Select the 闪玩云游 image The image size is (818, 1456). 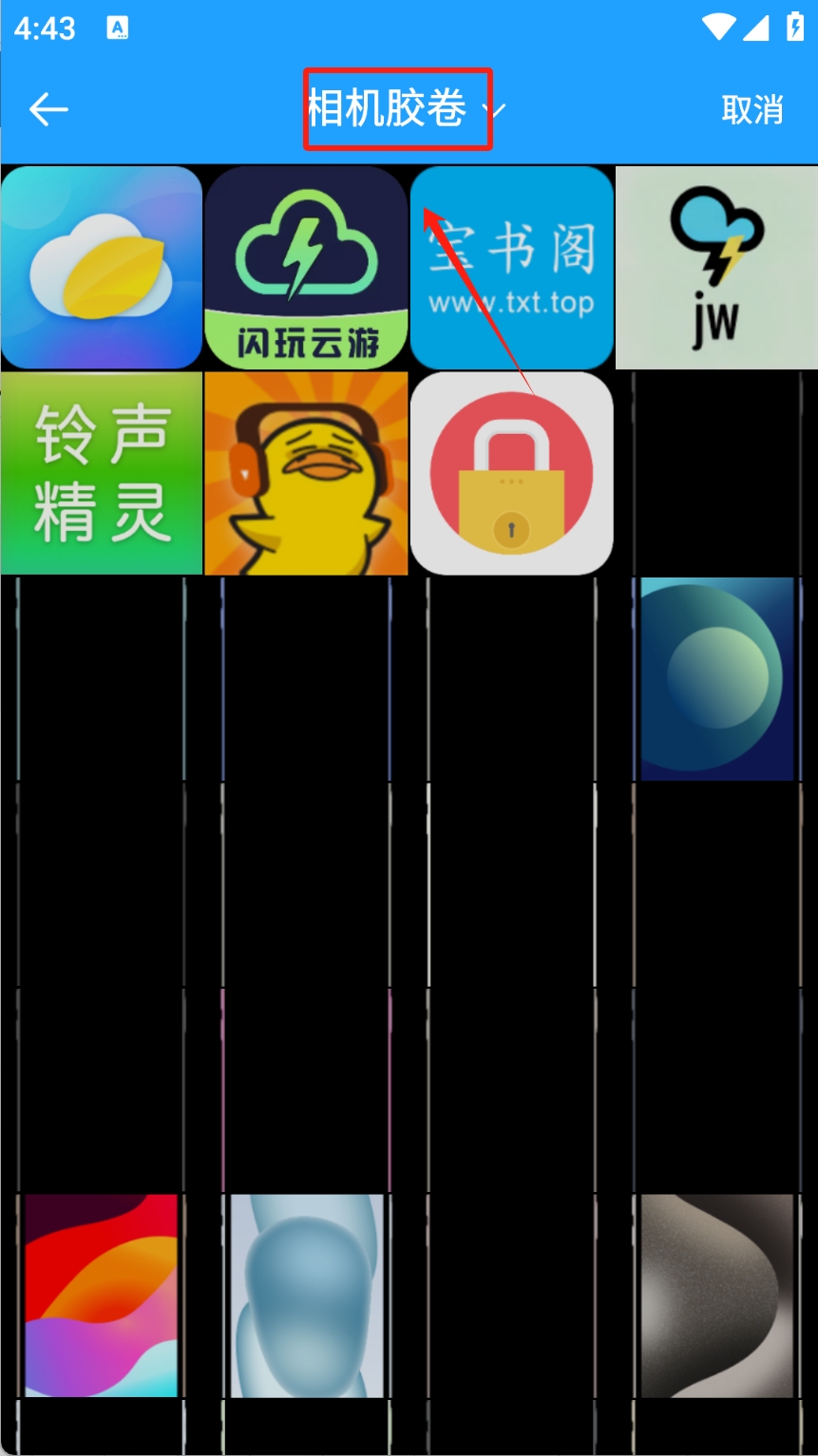(x=306, y=268)
